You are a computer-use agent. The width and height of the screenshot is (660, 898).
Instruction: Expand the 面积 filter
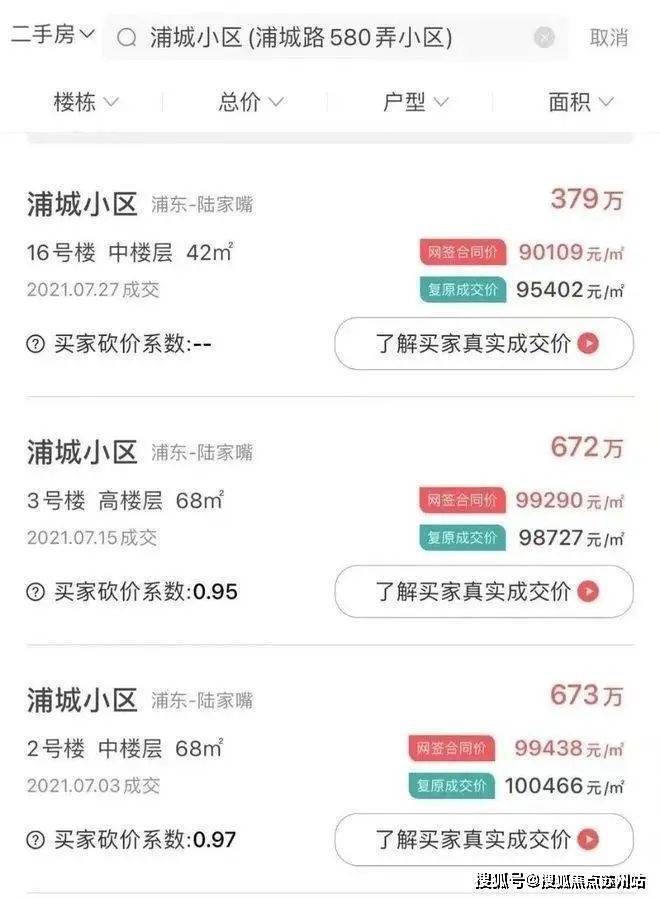[580, 102]
